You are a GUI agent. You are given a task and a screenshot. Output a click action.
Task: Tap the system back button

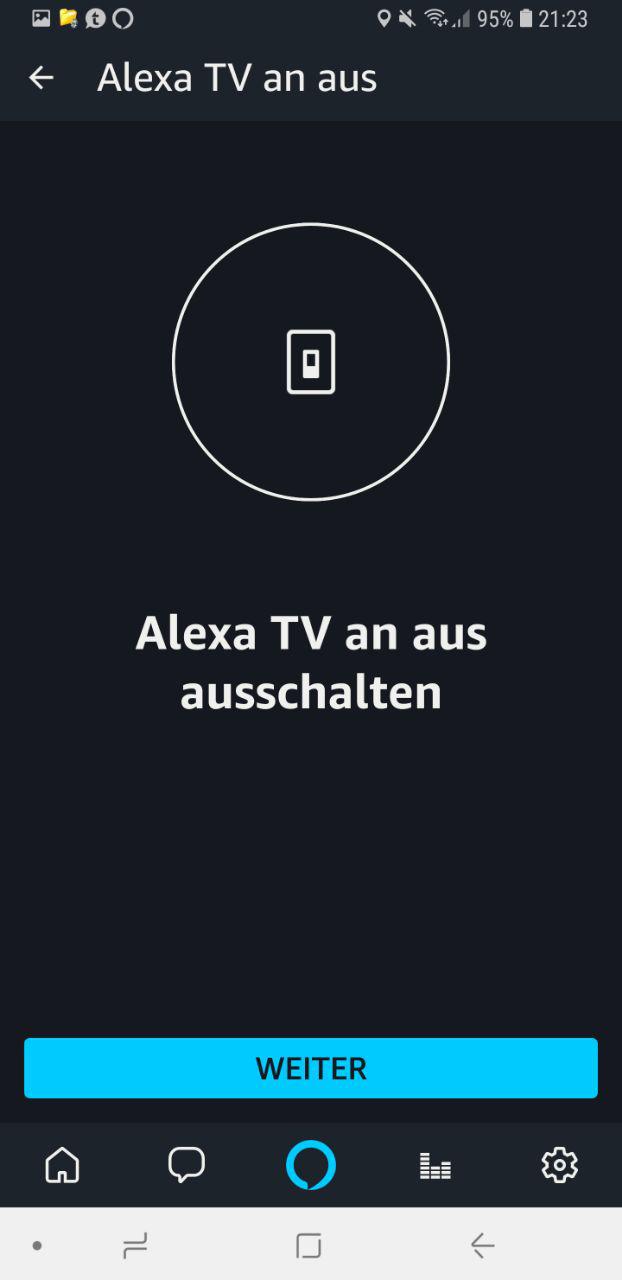click(x=483, y=1245)
